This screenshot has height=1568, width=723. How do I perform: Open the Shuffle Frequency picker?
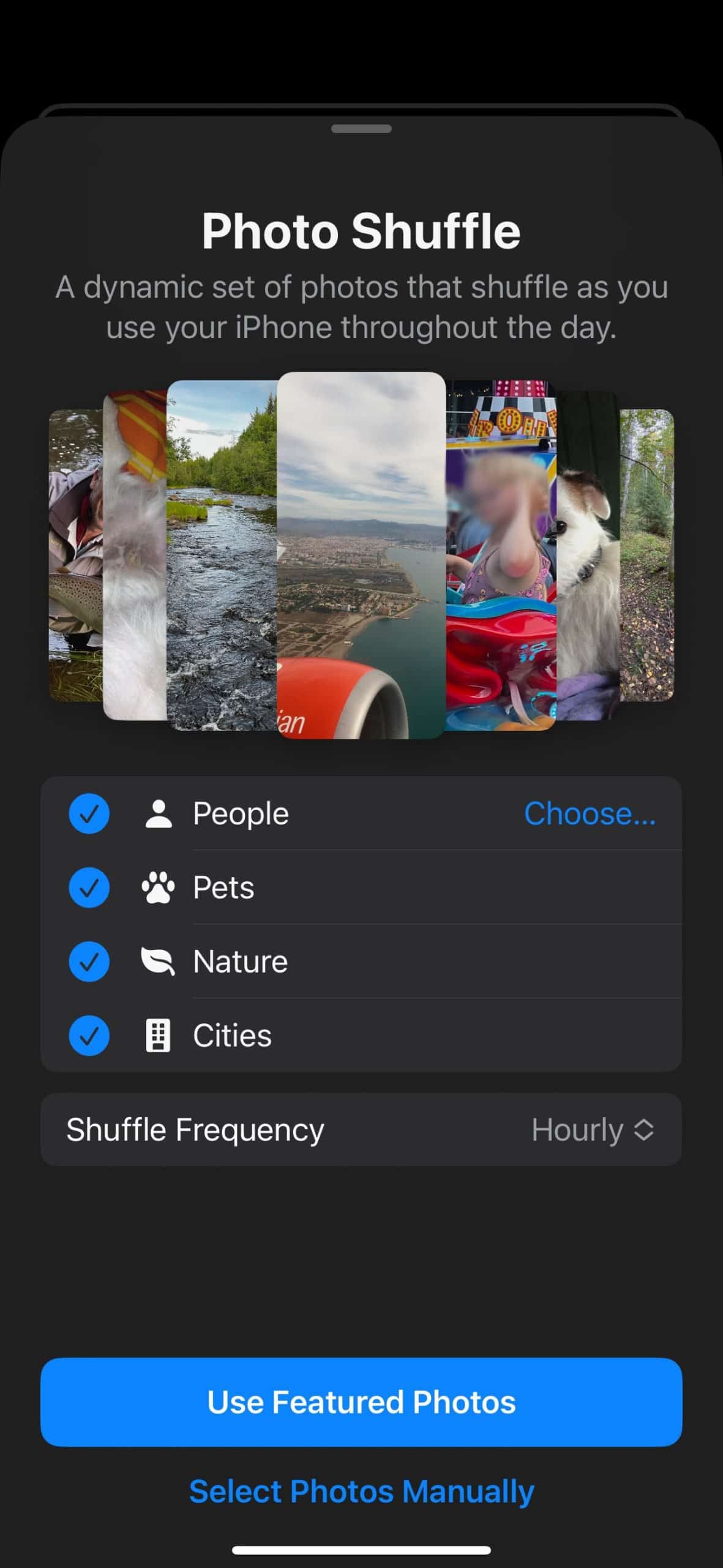click(591, 1129)
